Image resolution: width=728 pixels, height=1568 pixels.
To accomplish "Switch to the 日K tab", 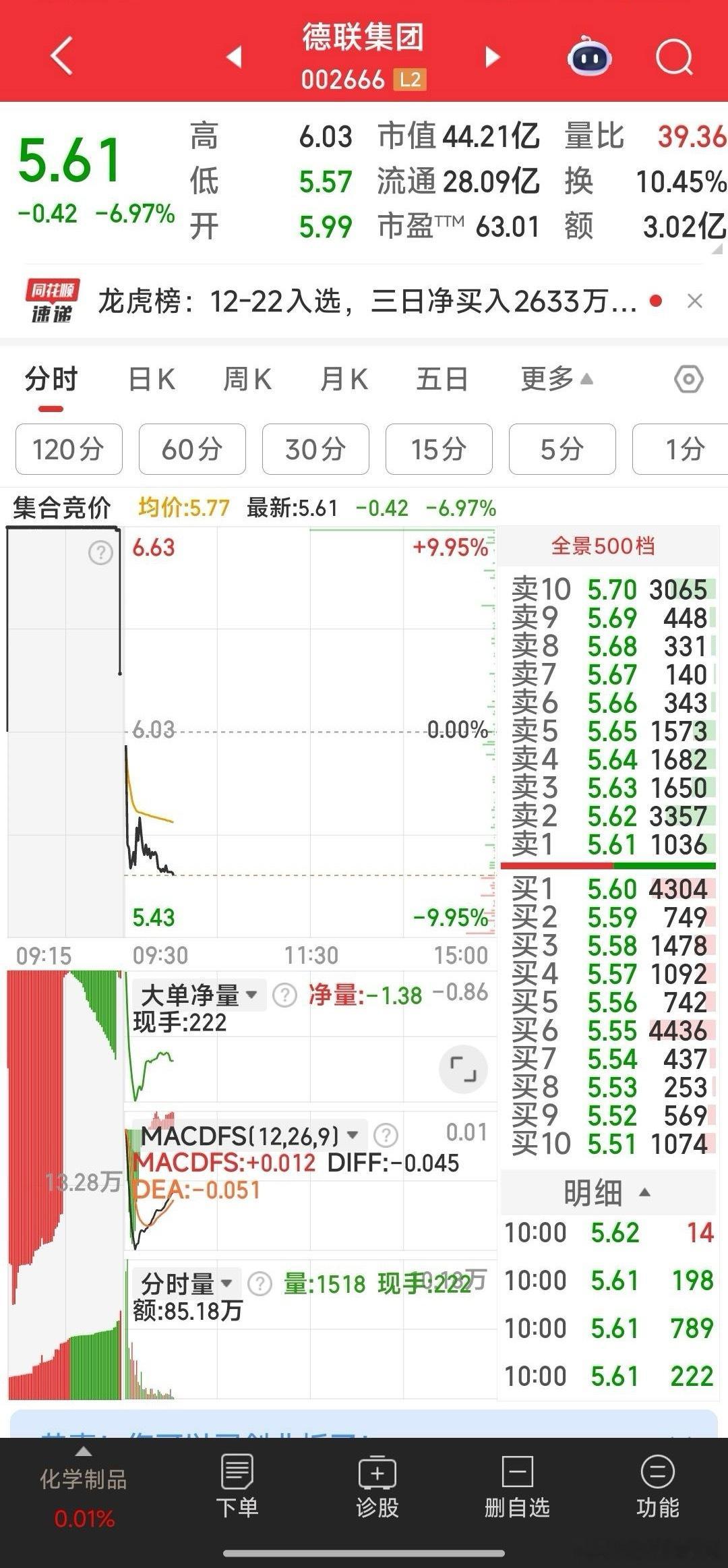I will [154, 379].
